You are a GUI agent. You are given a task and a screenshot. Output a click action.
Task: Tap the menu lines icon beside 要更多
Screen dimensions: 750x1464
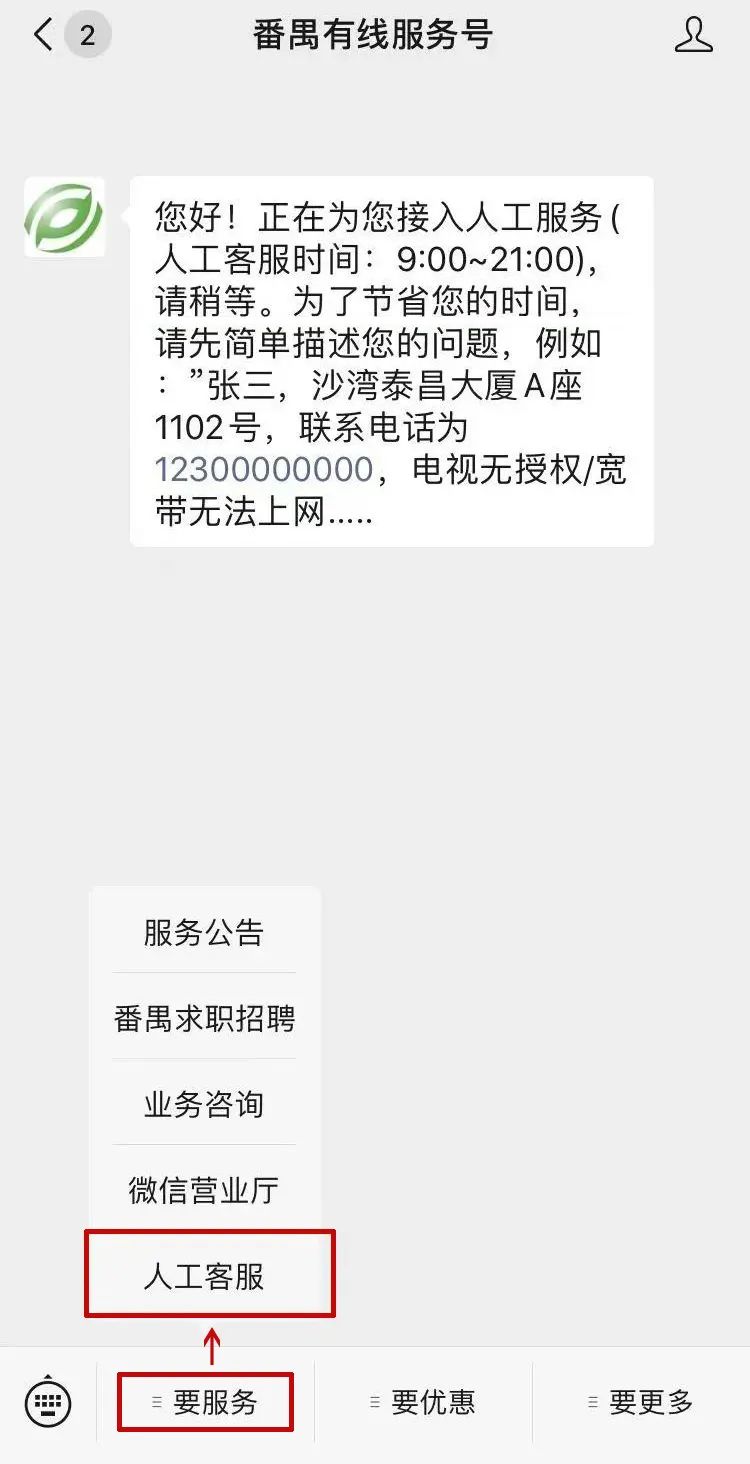591,1402
